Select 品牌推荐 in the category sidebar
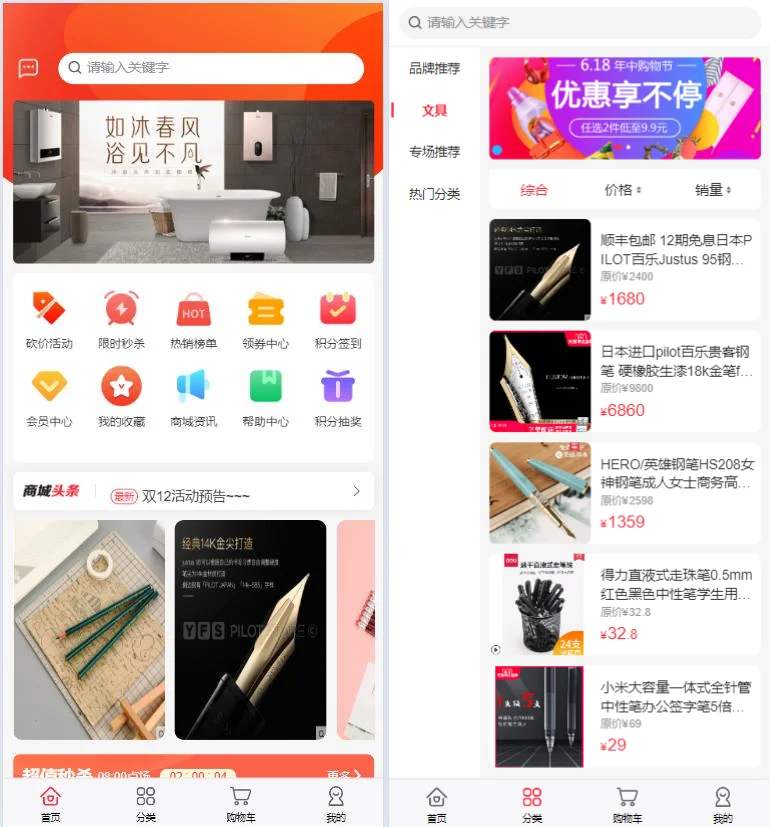This screenshot has height=827, width=770. [434, 69]
